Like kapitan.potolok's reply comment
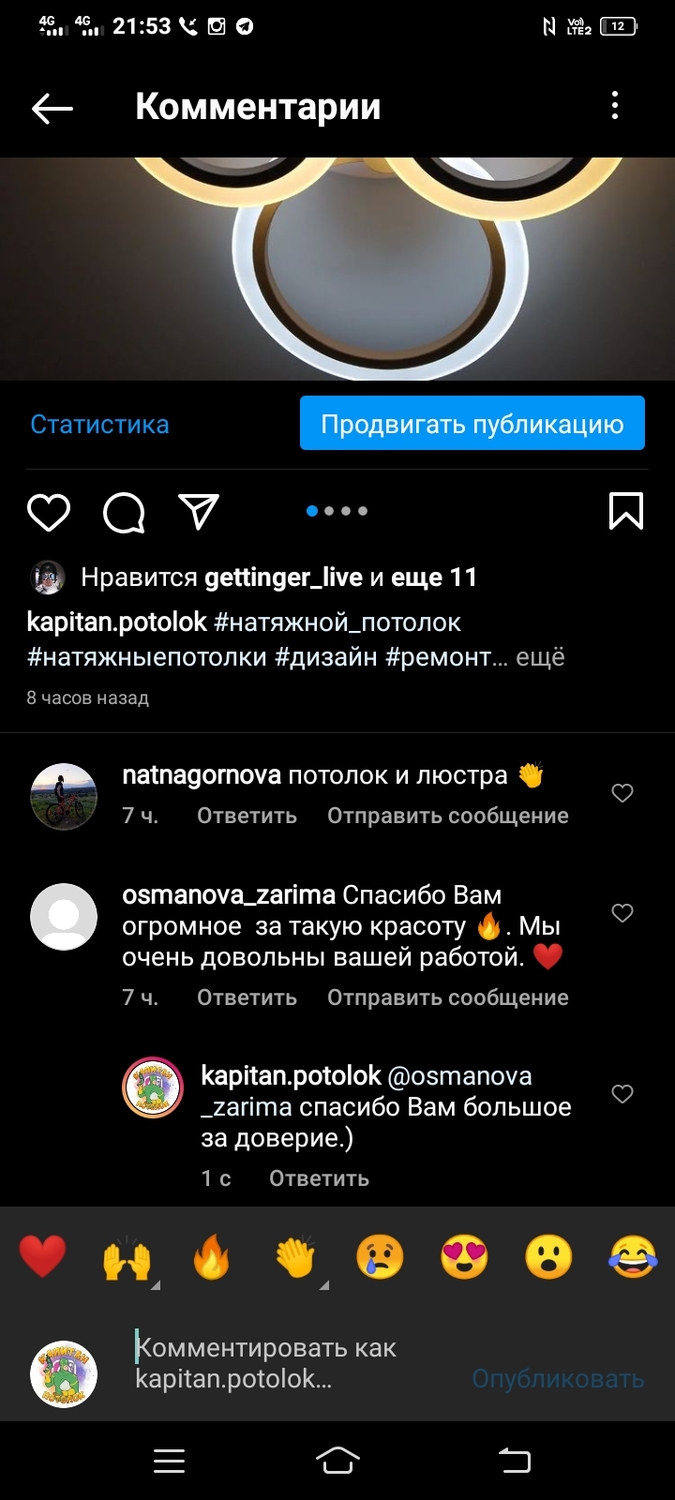This screenshot has width=675, height=1500. point(622,1094)
